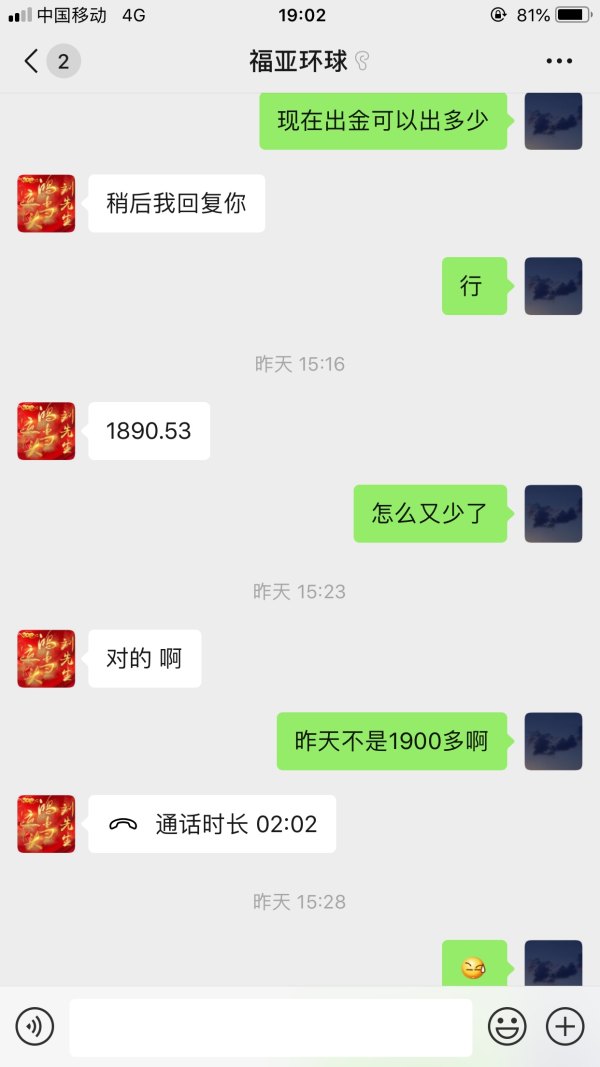Open contact avatar beside 1890.53 message
Screen dimensions: 600x1067
(46, 431)
